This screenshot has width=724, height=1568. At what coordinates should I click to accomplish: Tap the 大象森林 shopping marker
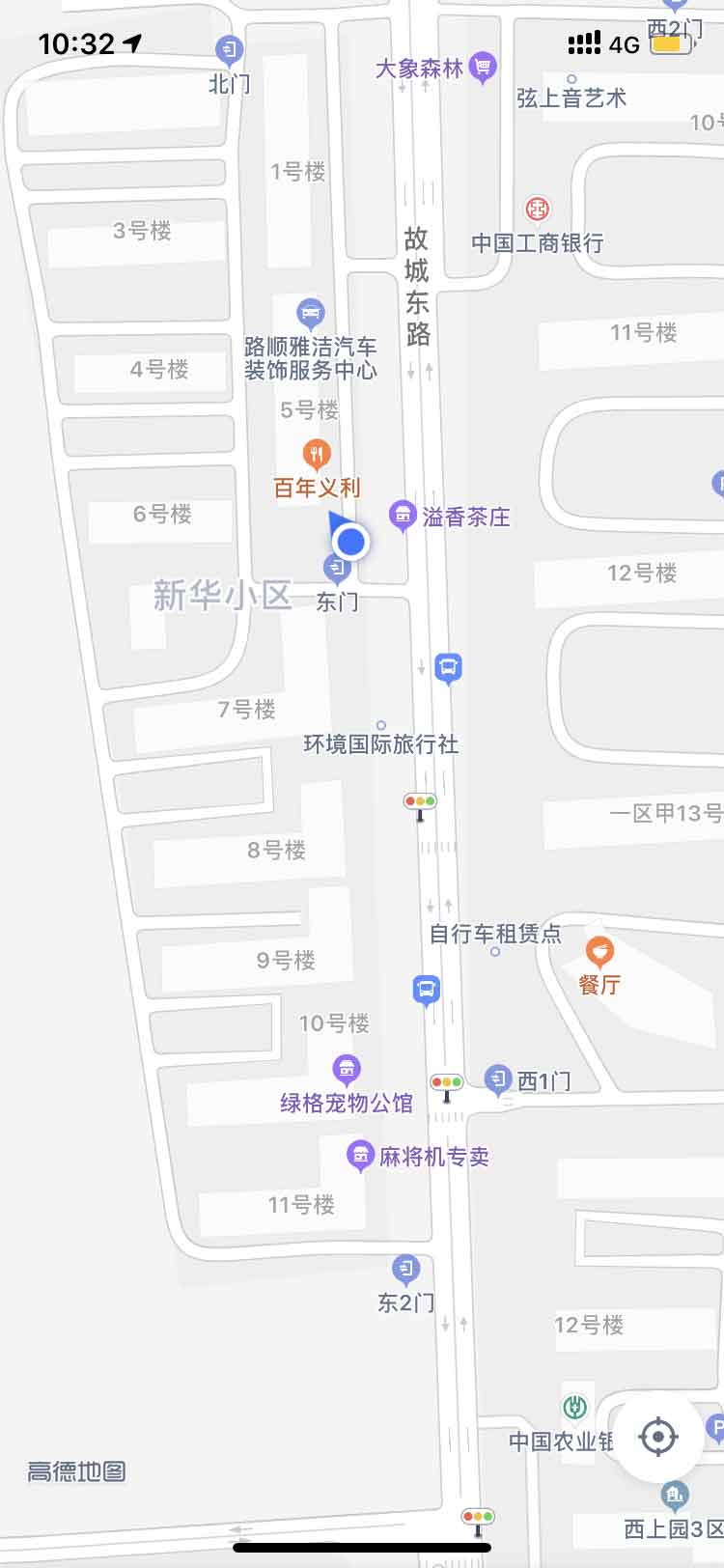pos(484,69)
